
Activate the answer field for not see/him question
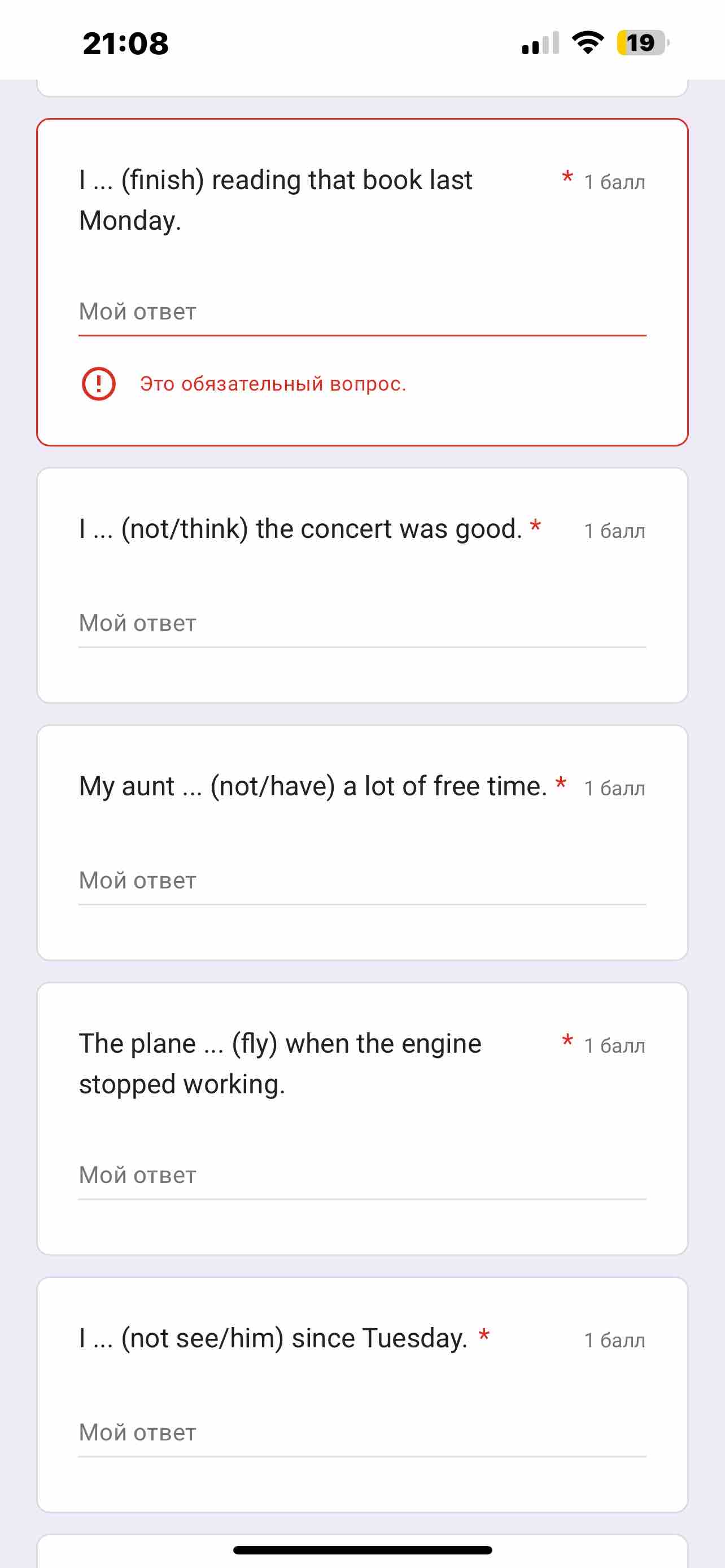[362, 1434]
